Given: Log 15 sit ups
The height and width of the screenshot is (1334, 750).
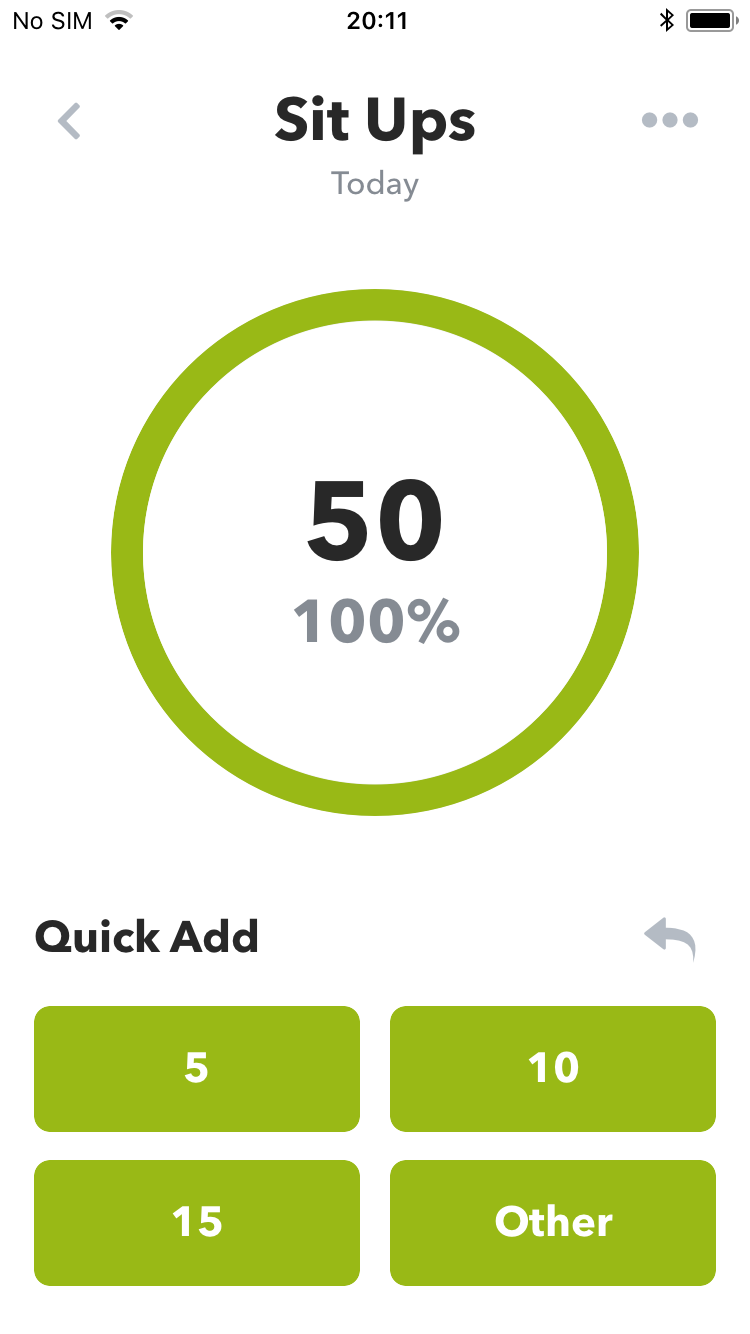Looking at the screenshot, I should click(x=197, y=1223).
